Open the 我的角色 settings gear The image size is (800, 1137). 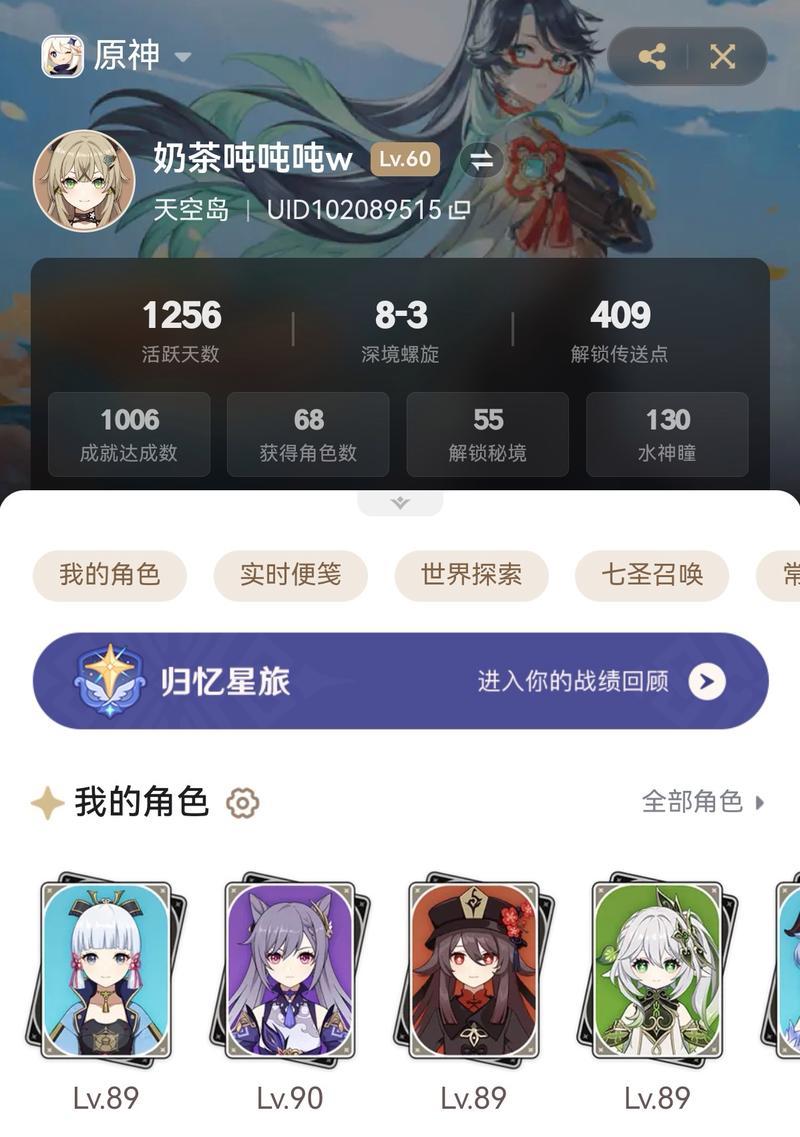(x=243, y=802)
